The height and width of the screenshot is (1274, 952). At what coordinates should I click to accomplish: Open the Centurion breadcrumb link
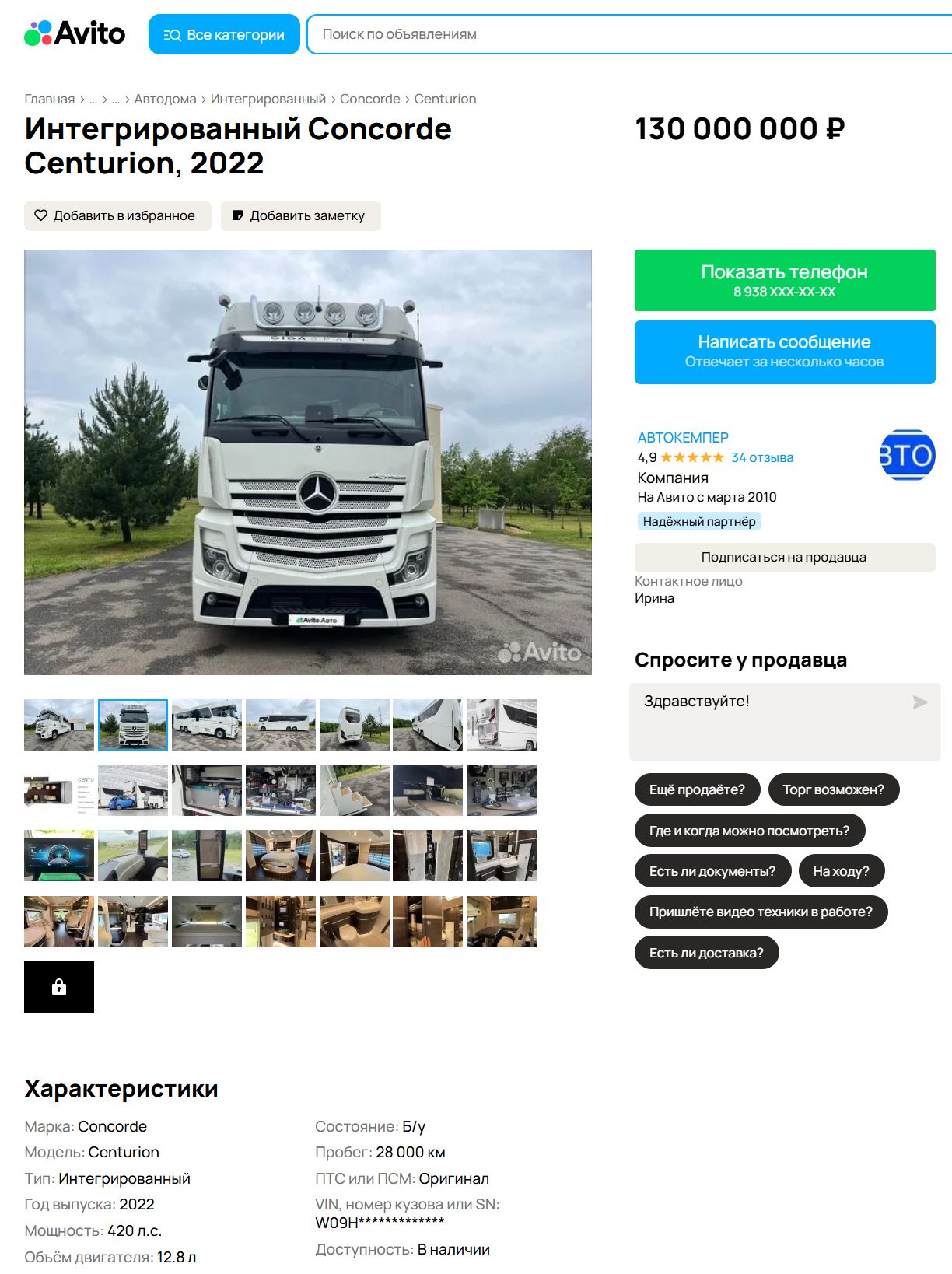pyautogui.click(x=445, y=99)
